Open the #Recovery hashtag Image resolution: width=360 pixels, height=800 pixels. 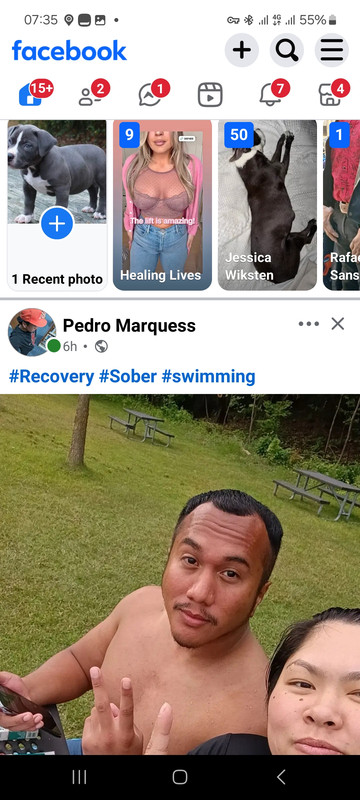52,377
